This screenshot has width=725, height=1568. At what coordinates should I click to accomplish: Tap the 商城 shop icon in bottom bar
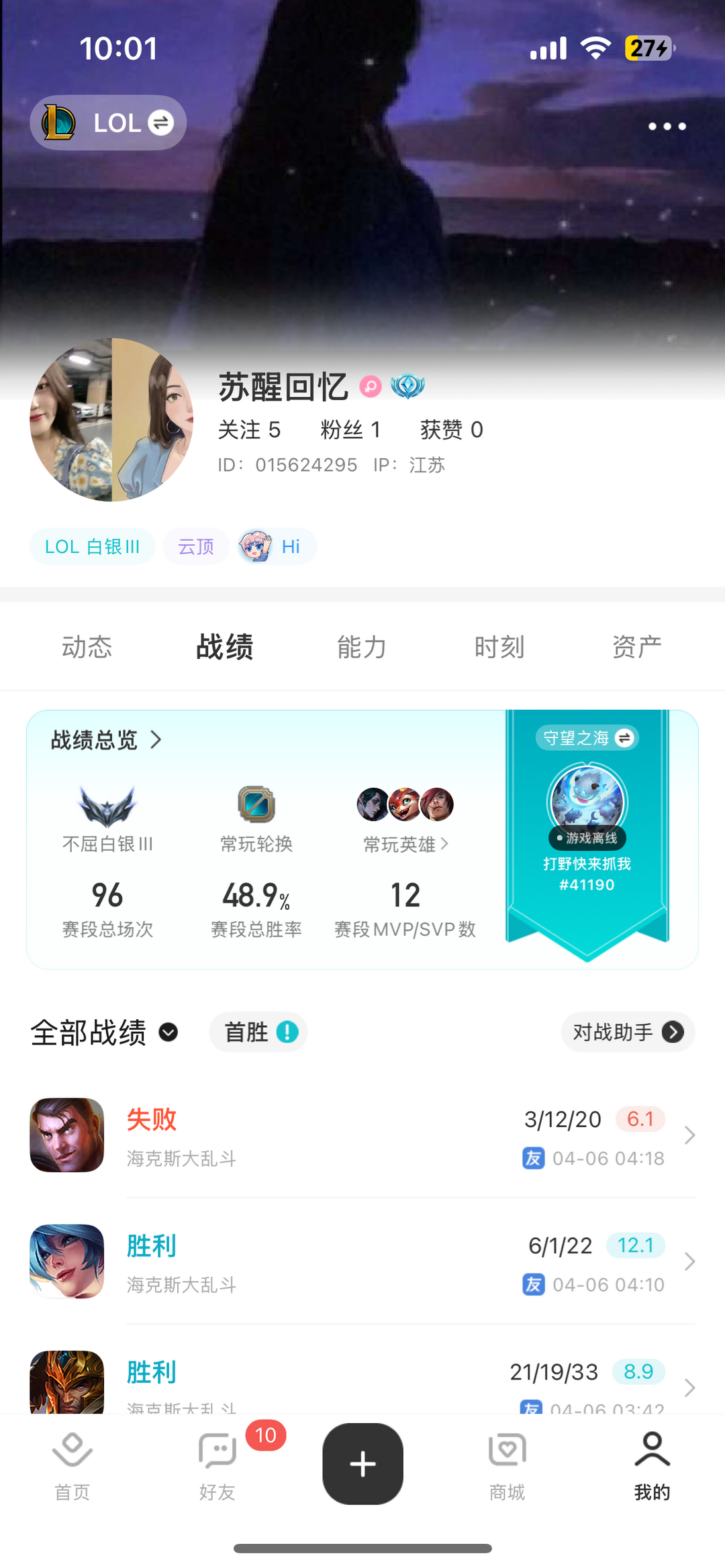click(506, 1451)
